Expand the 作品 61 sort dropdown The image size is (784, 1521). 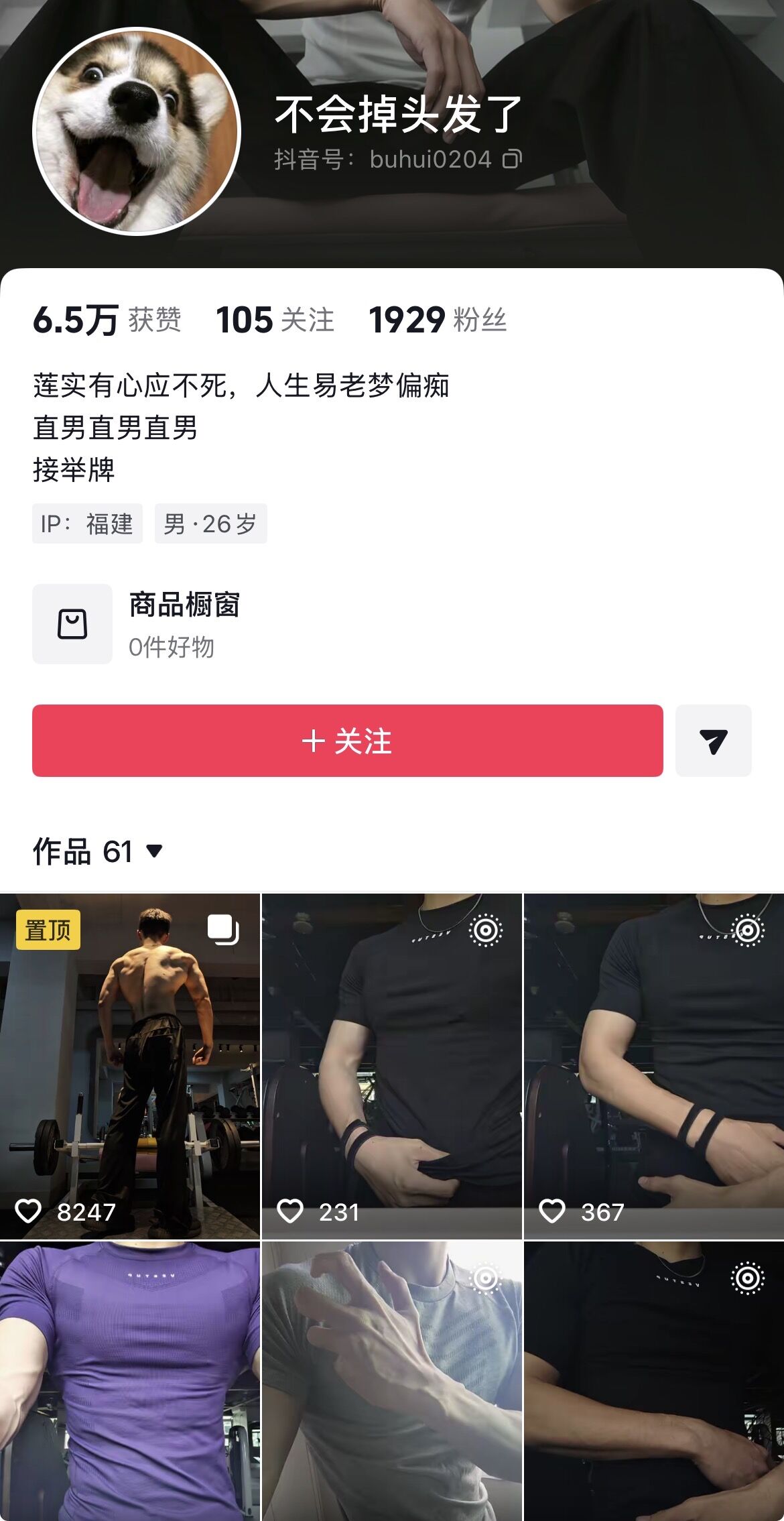pos(99,851)
